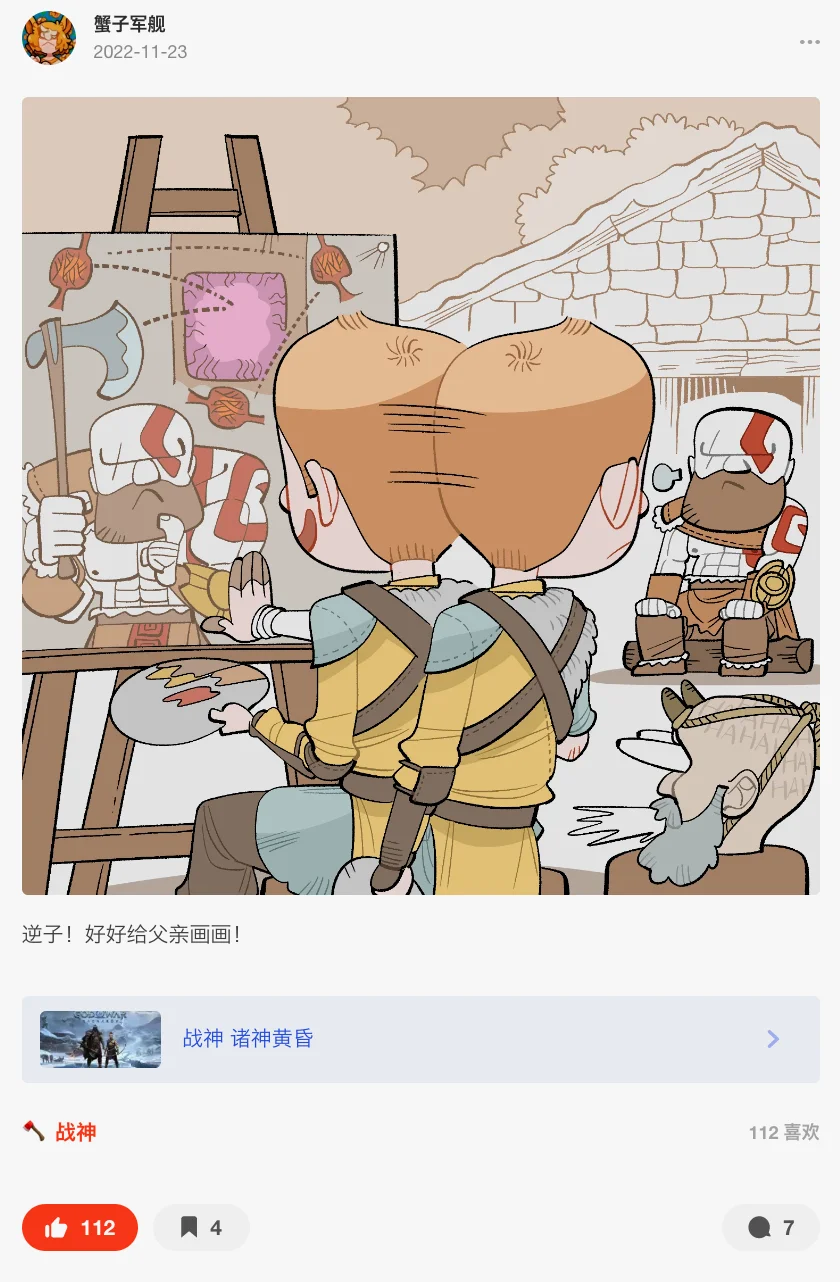This screenshot has height=1282, width=840.
Task: View the comic illustration full screen
Action: 420,495
